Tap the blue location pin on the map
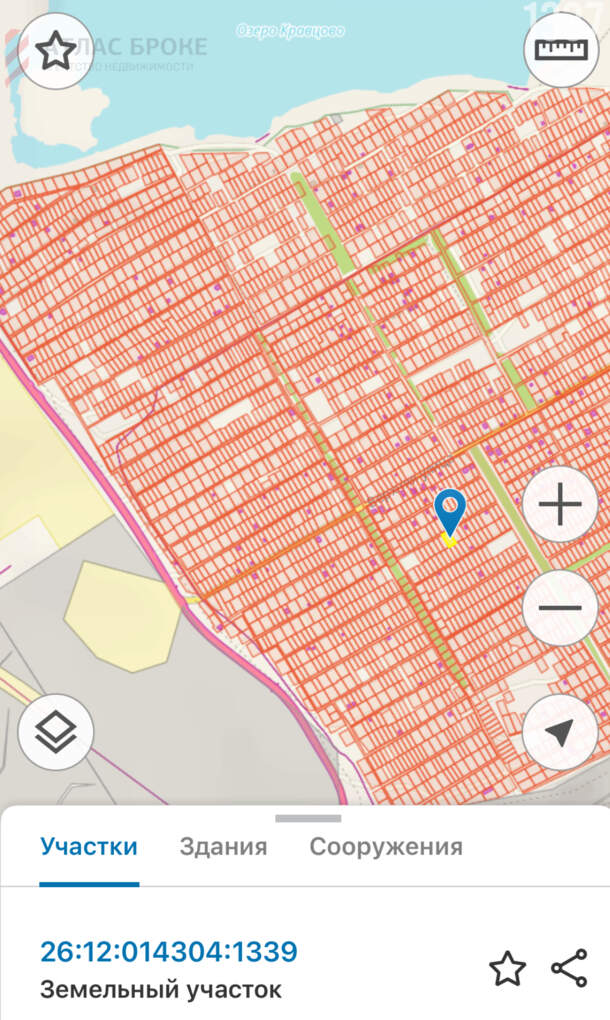The height and width of the screenshot is (1020, 610). tap(450, 512)
